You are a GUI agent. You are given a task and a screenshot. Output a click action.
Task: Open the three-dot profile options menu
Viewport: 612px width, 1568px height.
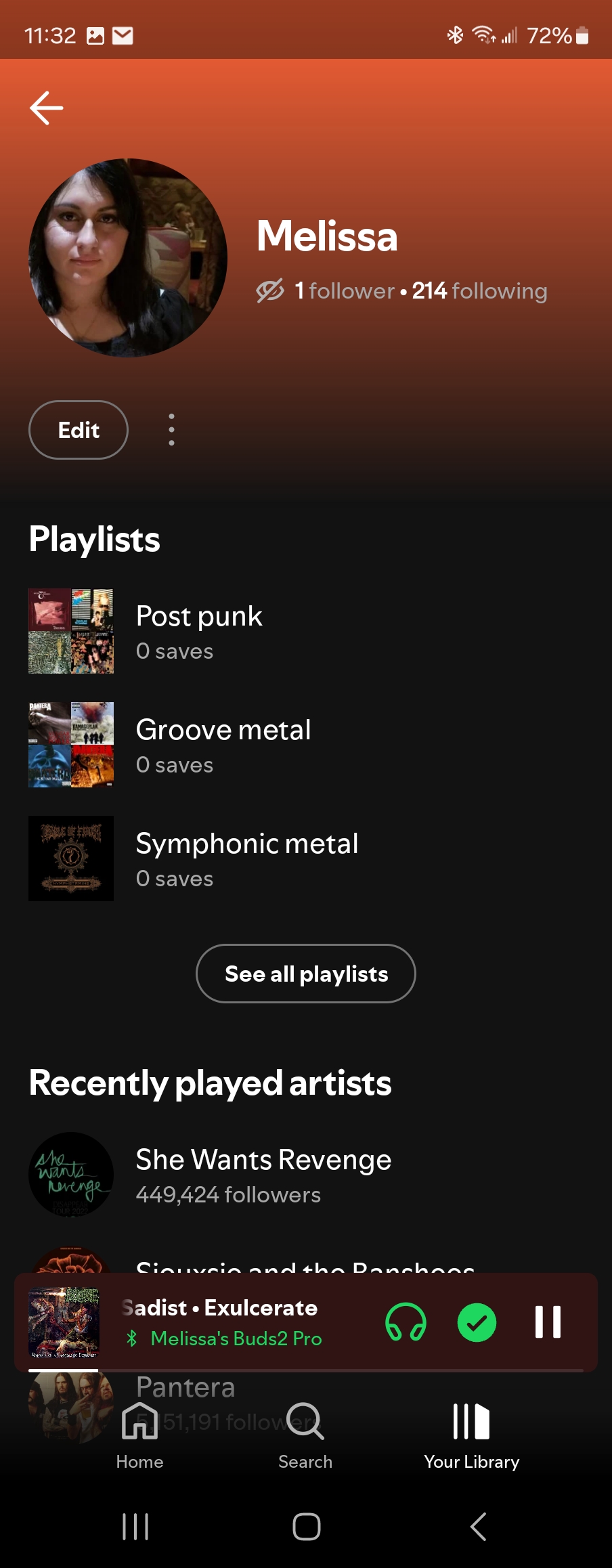[172, 430]
